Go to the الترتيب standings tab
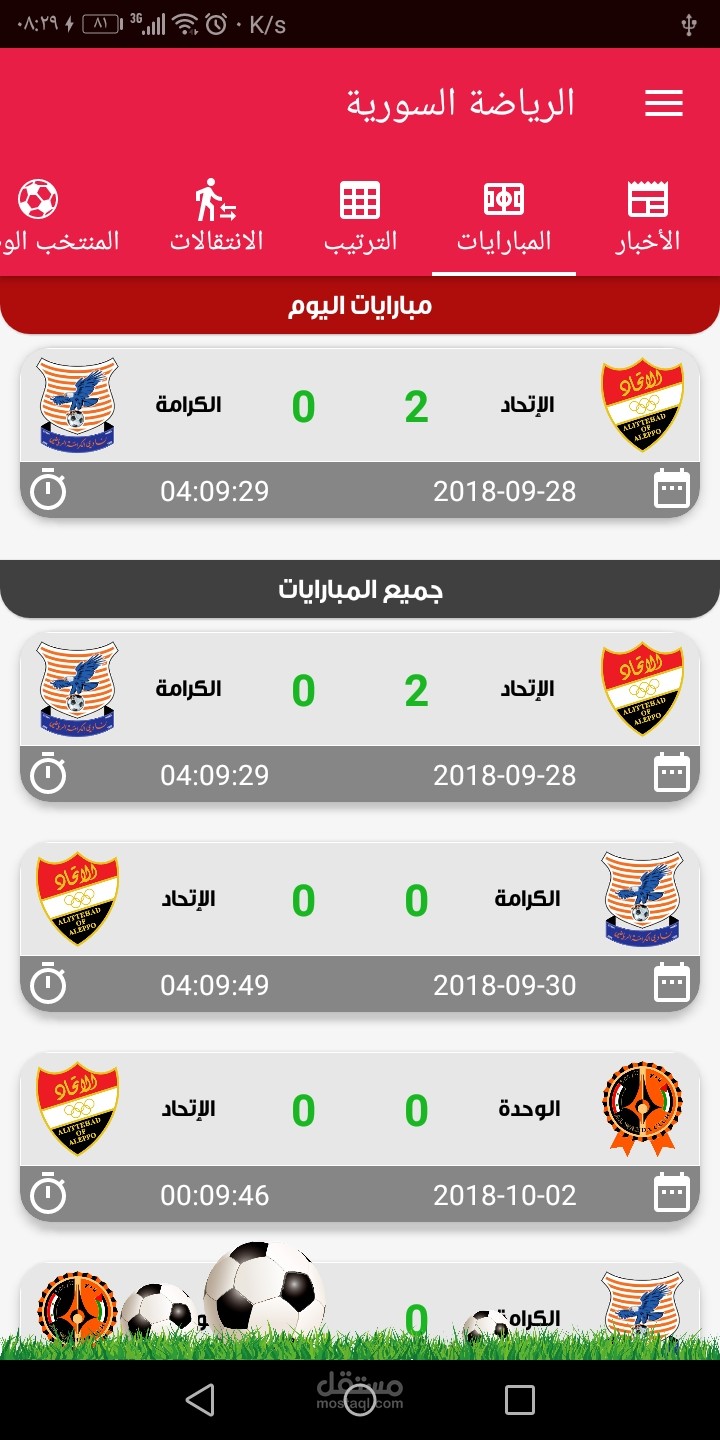 (x=360, y=216)
